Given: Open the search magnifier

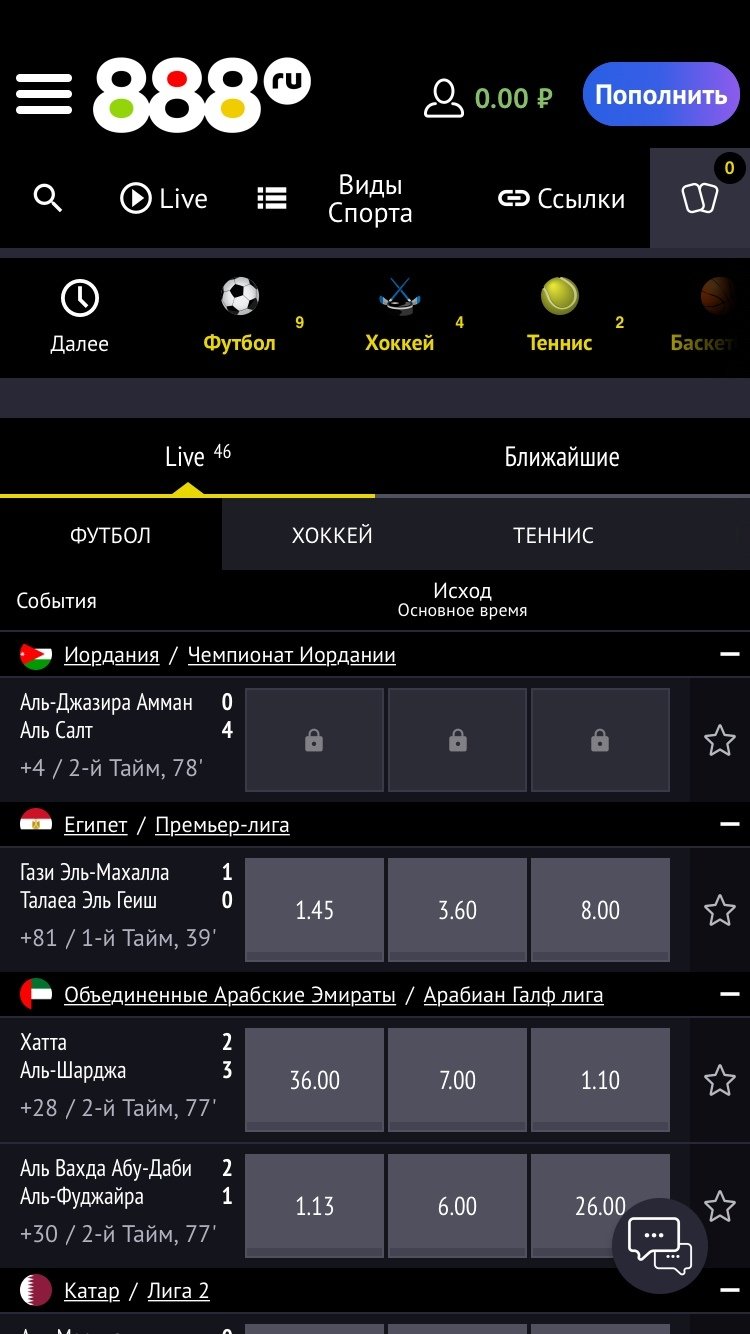Looking at the screenshot, I should pos(47,198).
